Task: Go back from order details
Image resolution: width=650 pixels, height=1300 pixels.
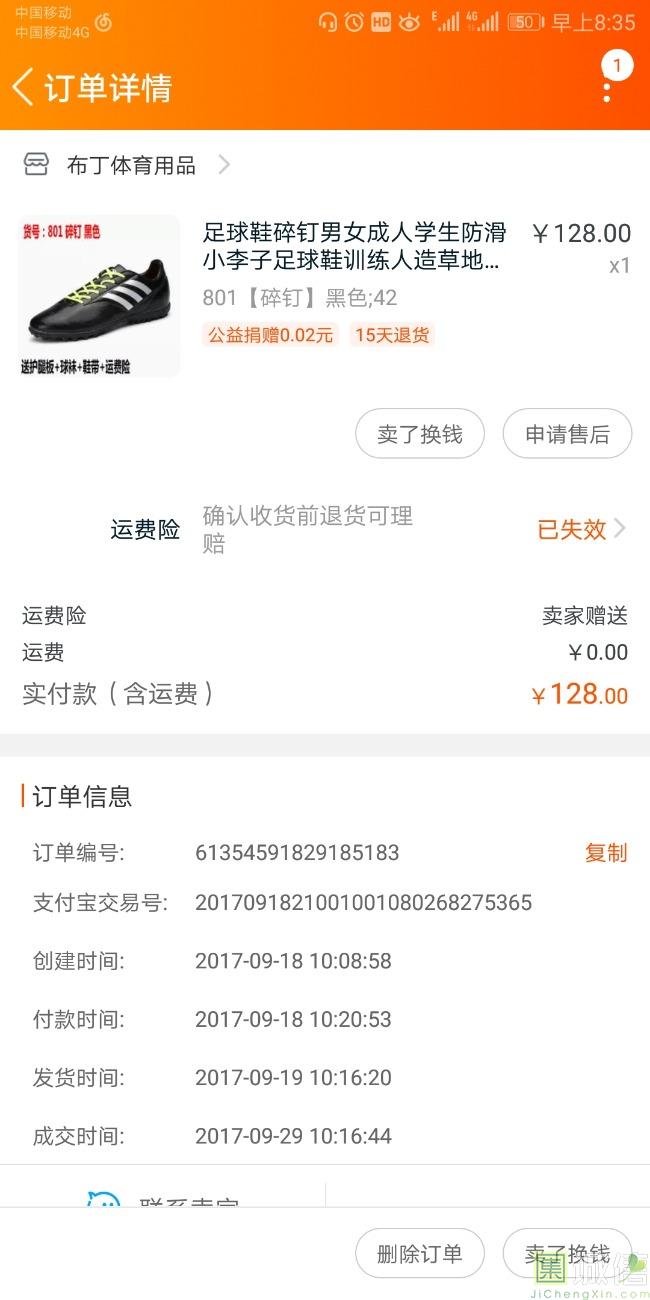Action: pyautogui.click(x=24, y=87)
